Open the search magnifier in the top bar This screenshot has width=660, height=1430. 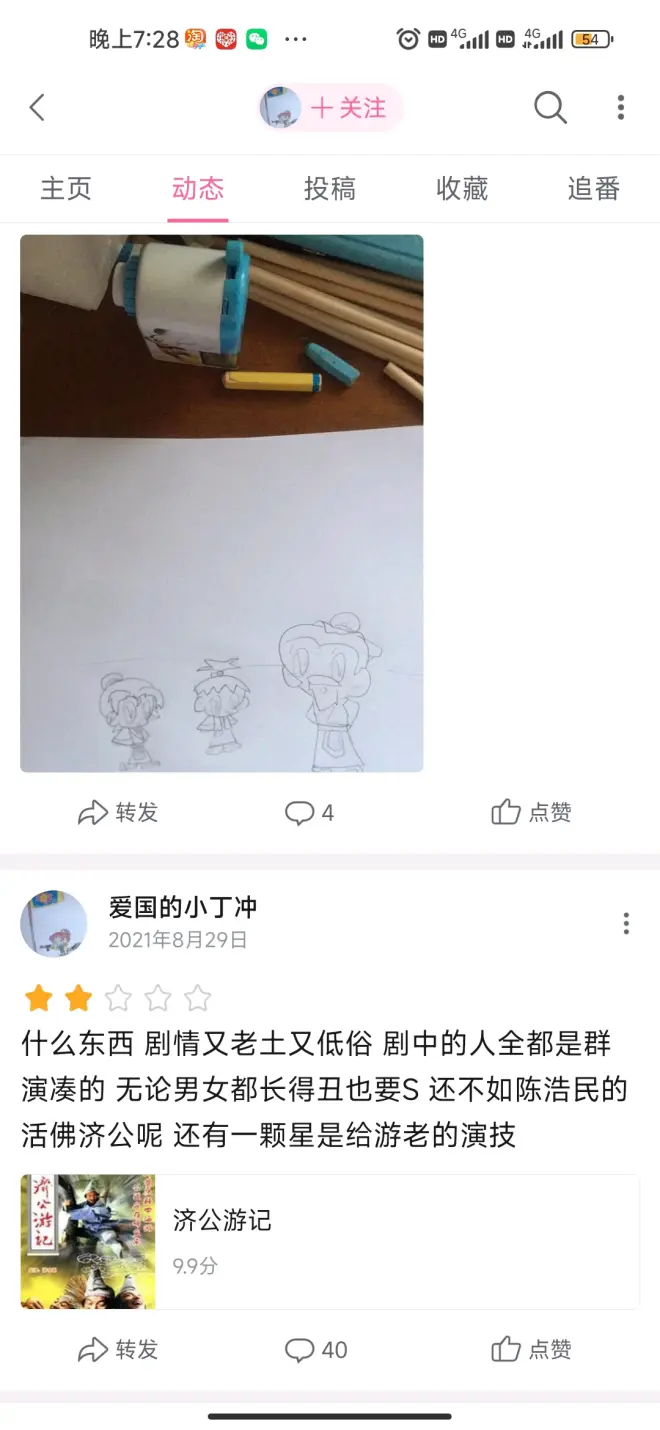[x=550, y=107]
